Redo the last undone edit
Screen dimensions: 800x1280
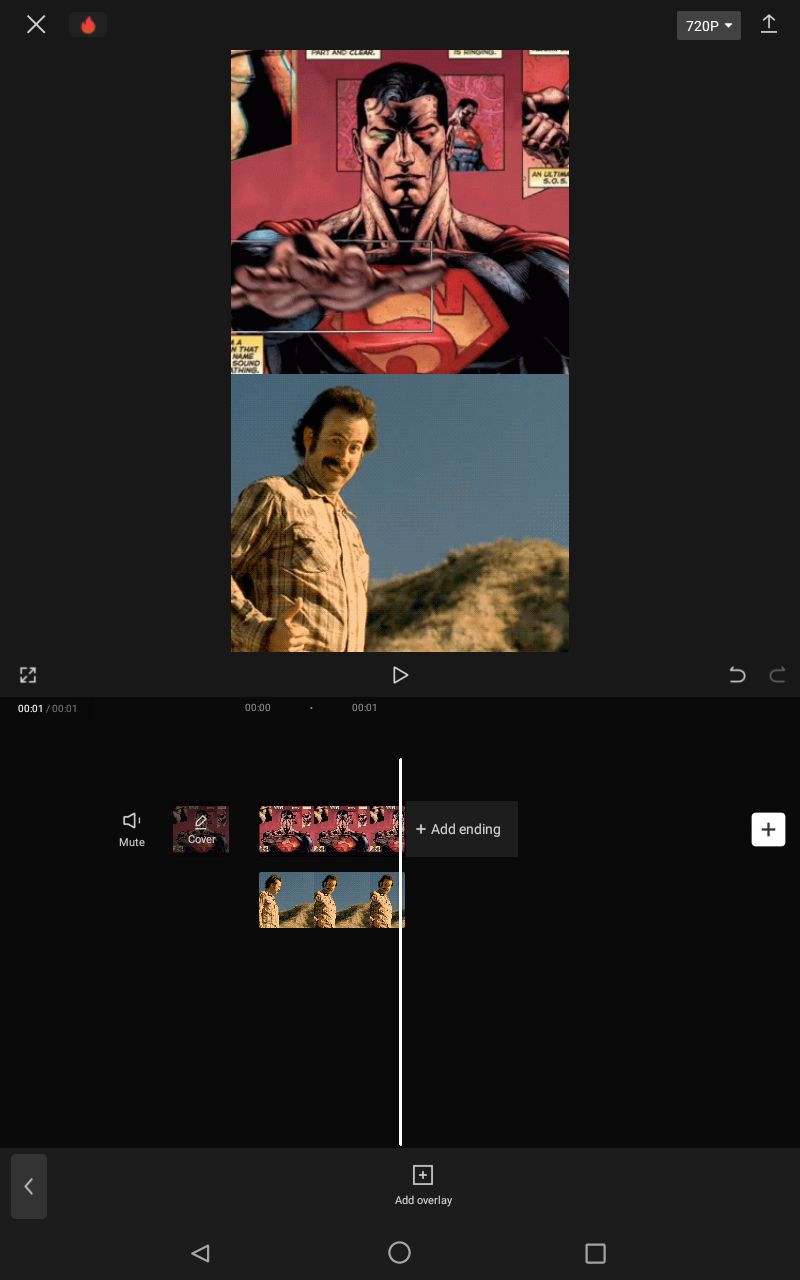[x=777, y=675]
